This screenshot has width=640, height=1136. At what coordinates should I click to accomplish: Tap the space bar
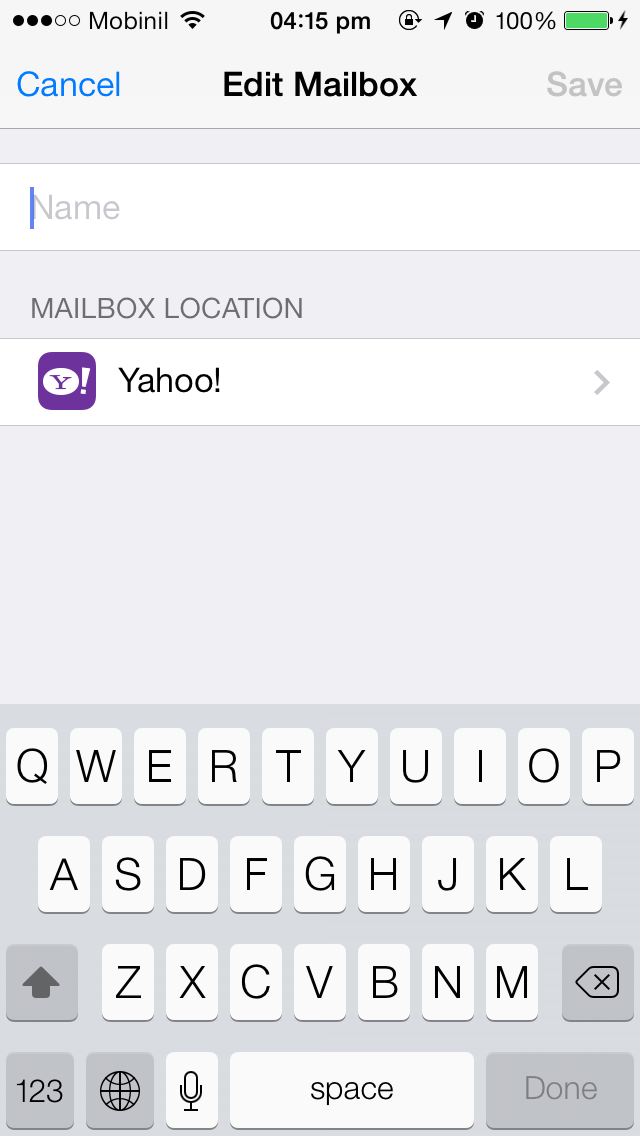click(x=352, y=1090)
